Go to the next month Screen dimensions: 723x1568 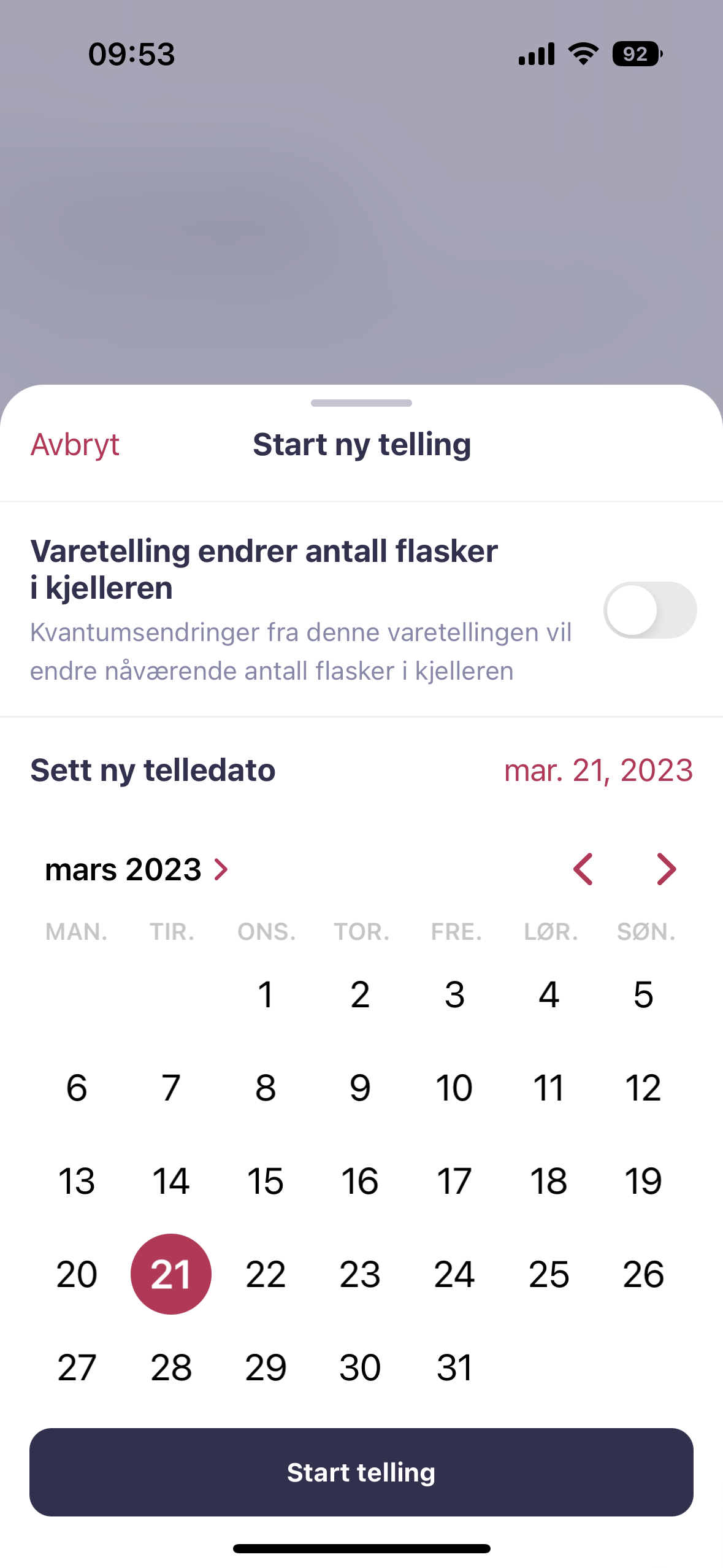pos(666,869)
